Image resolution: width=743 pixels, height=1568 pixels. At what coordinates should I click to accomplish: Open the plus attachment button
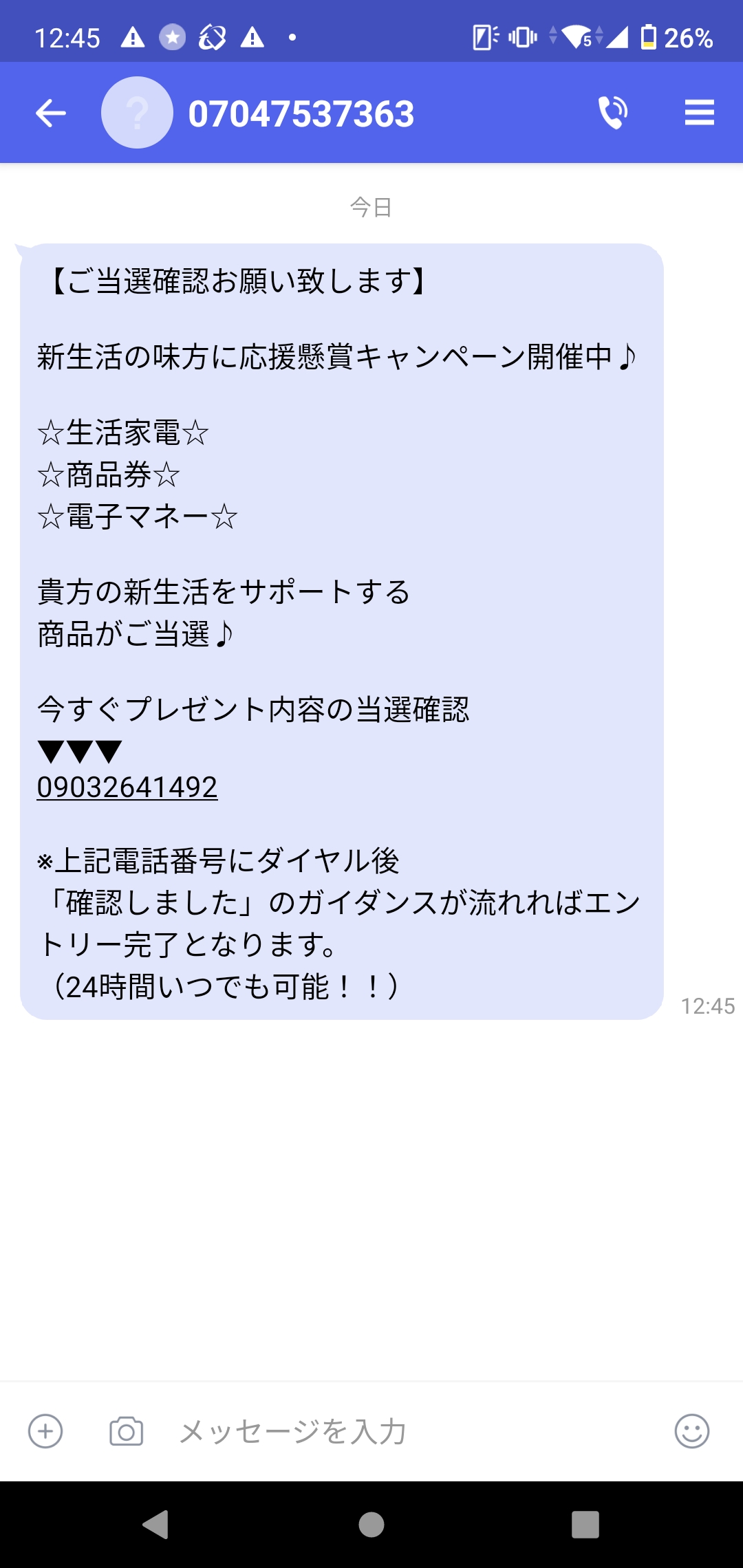45,1431
